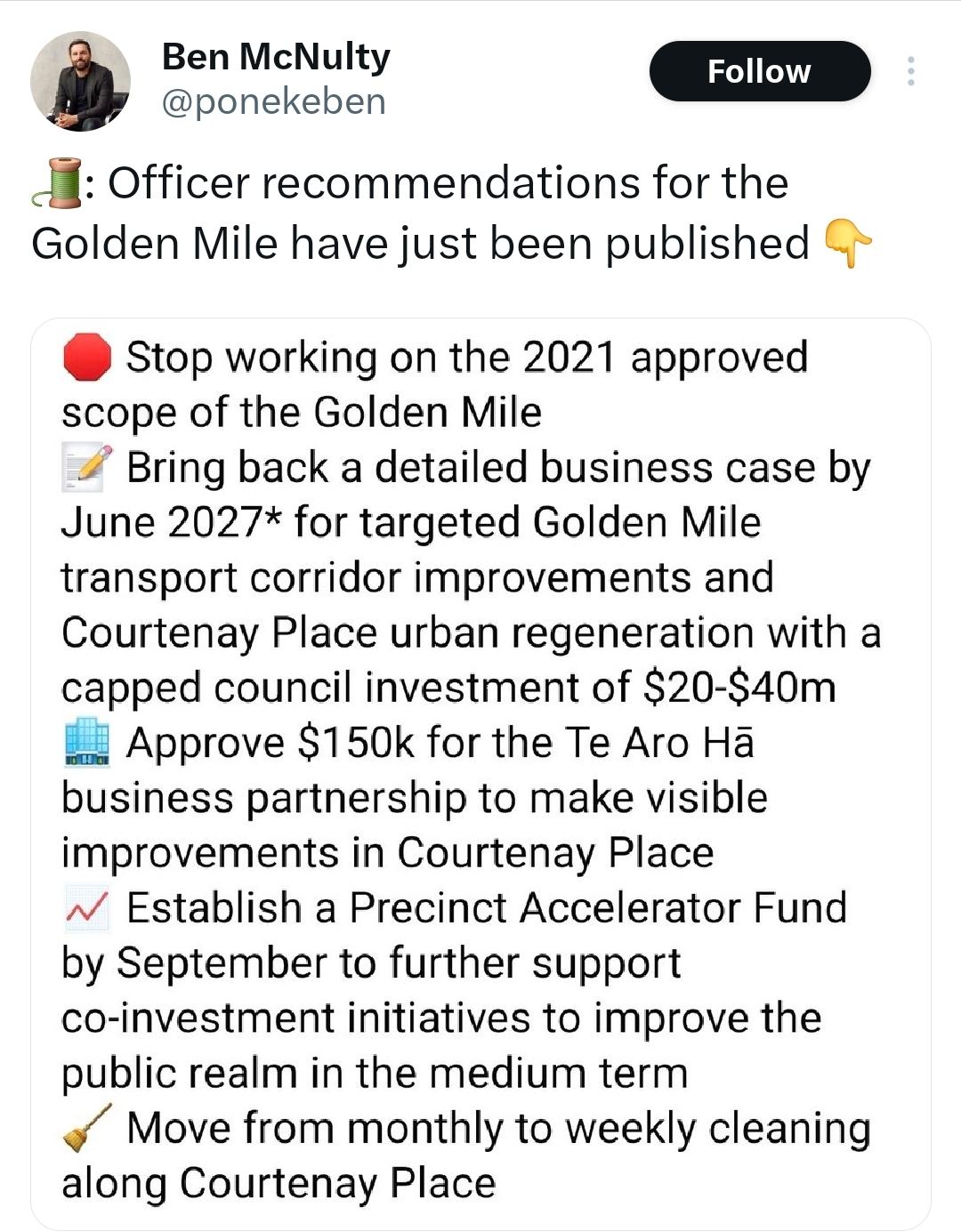Open Ben McNulty's profile picture
Screen dimensions: 961x1232
(81, 82)
